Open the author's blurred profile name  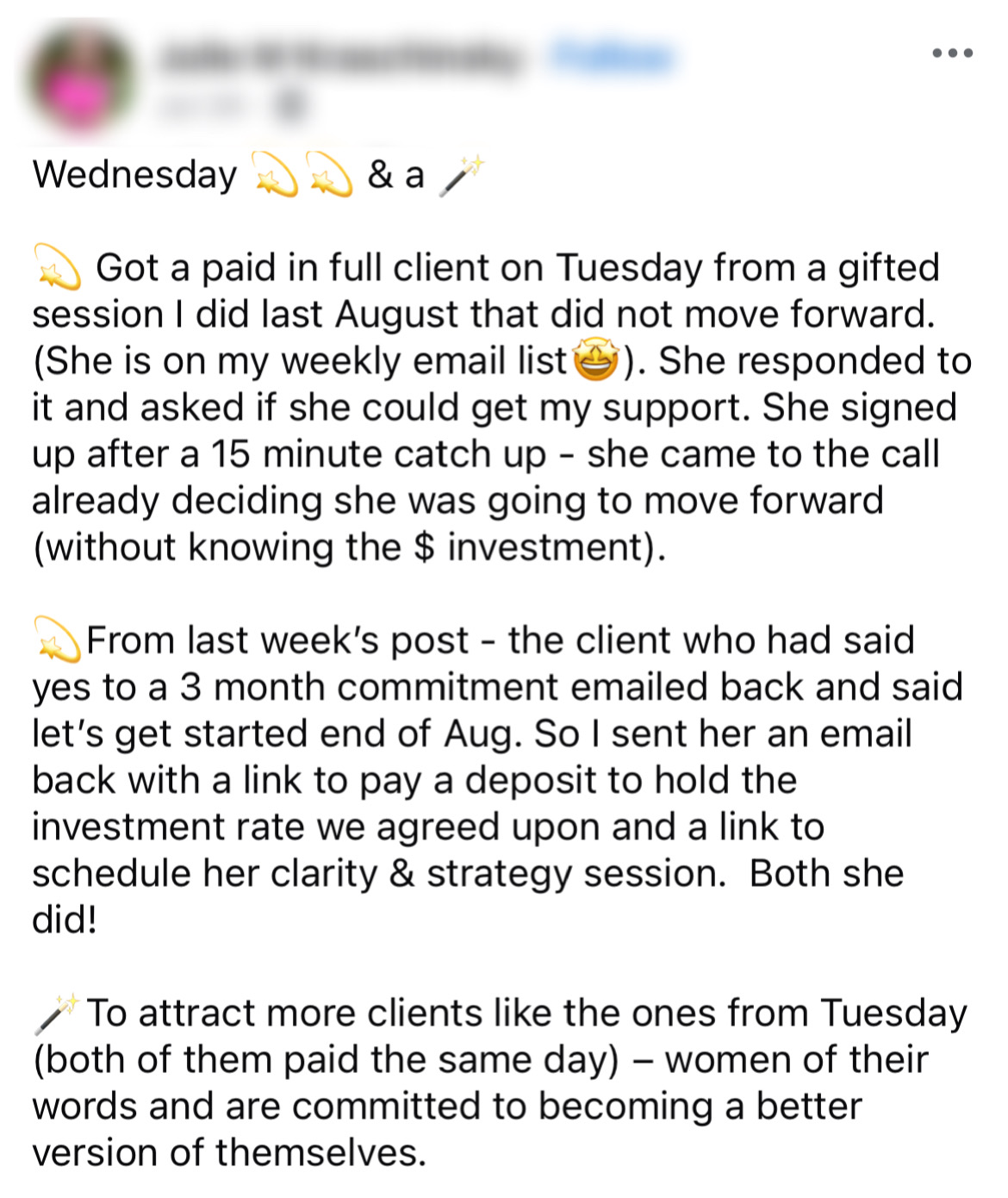click(341, 58)
